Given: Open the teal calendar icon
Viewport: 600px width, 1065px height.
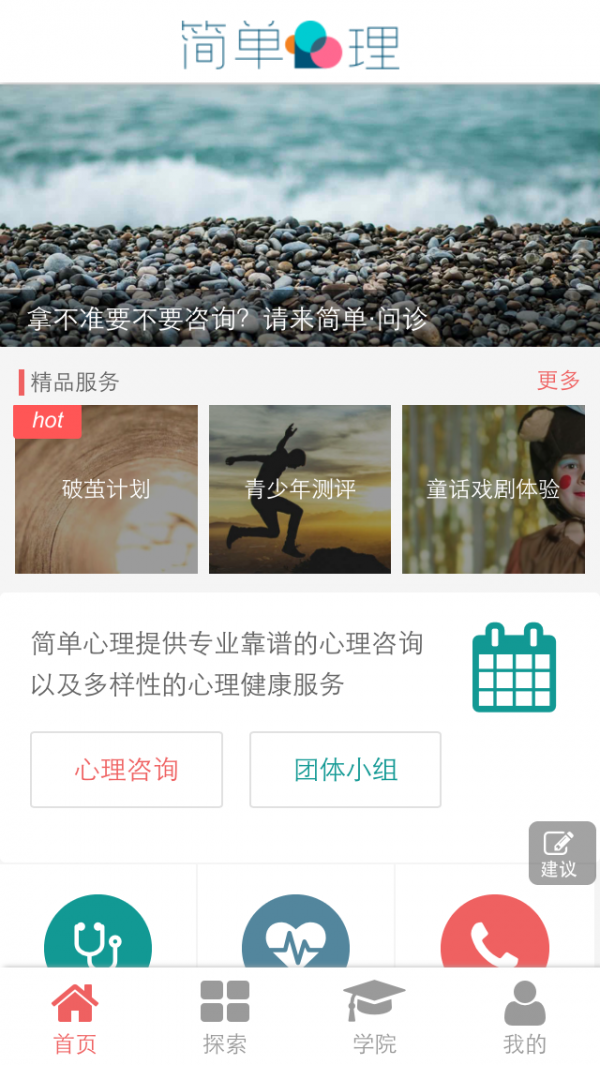Looking at the screenshot, I should tap(513, 667).
